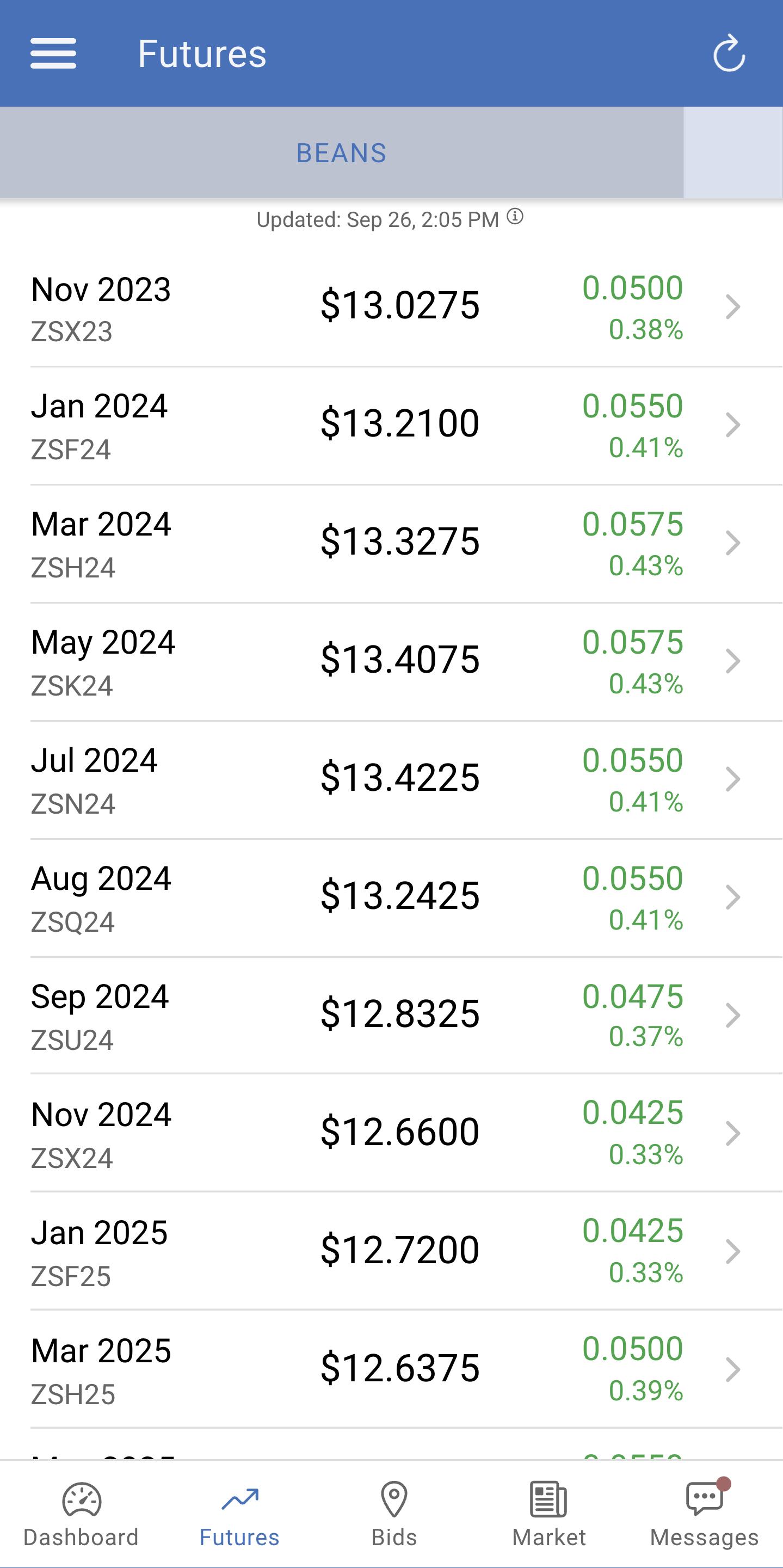View the Jan 2025 ZSF25 futures row

pos(391,1251)
